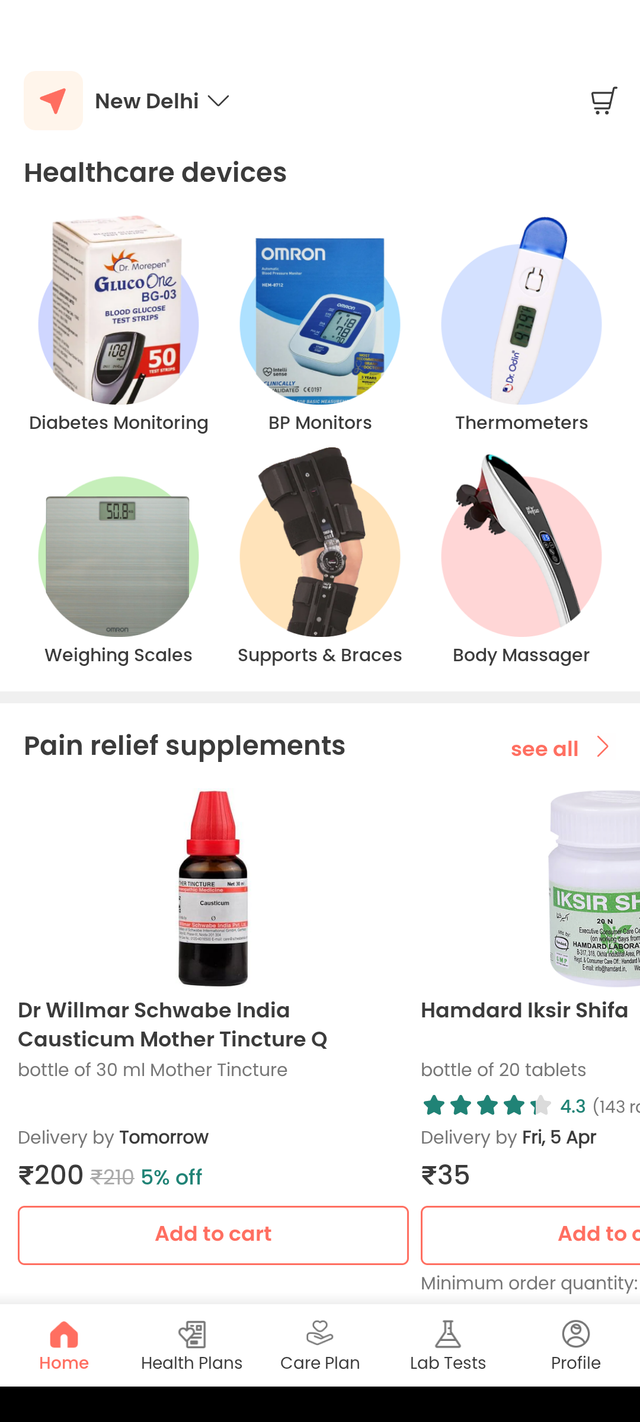The image size is (640, 1422).
Task: Change location from New Delhi
Action: click(161, 101)
